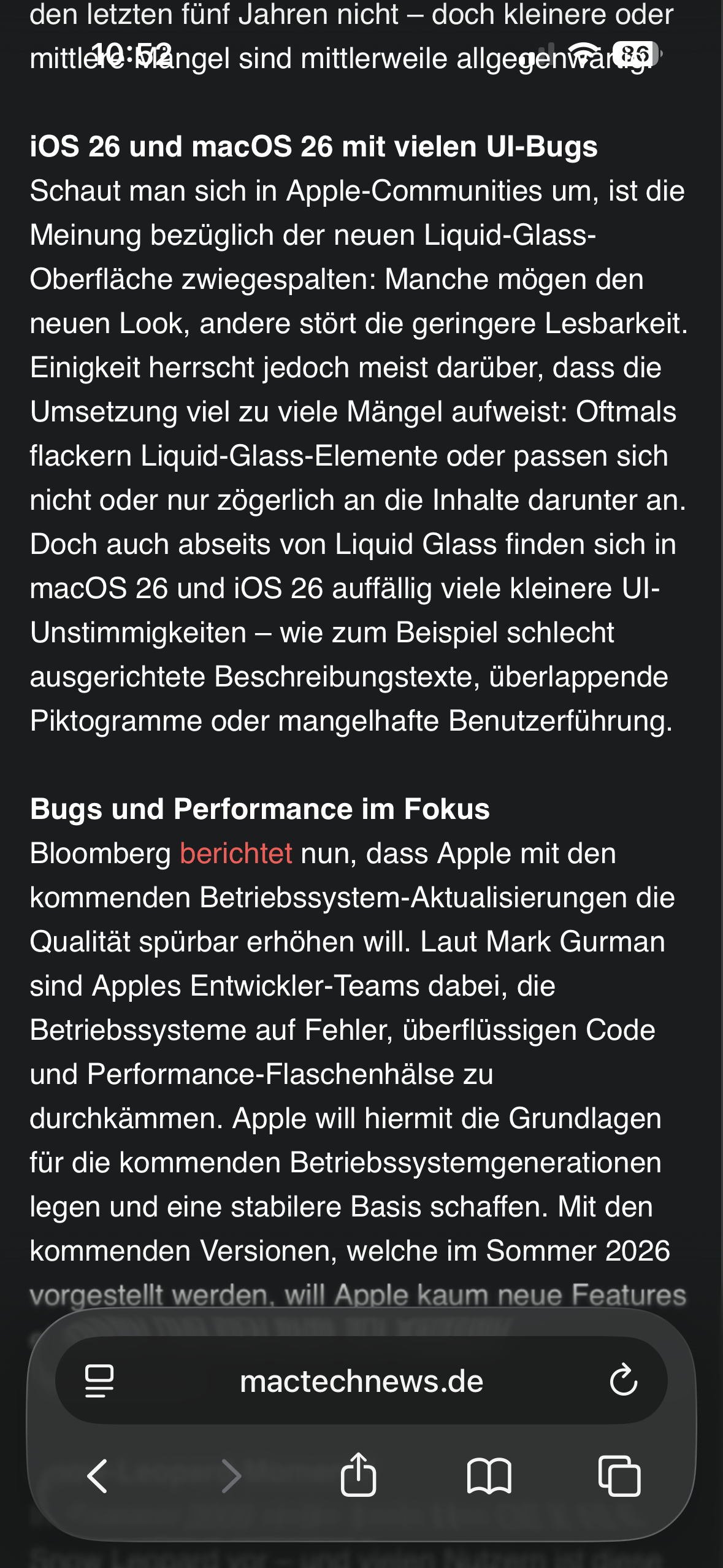Open the share sheet
Image resolution: width=723 pixels, height=1568 pixels.
click(358, 1474)
